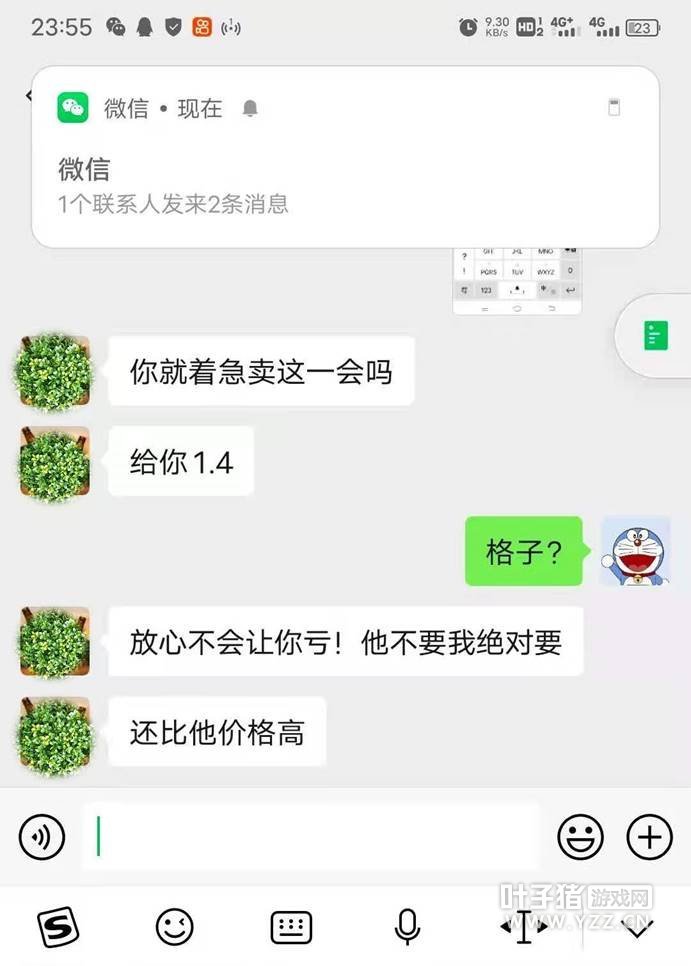Screen dimensions: 691x966
Task: Open the cursor movement tool
Action: click(x=523, y=927)
